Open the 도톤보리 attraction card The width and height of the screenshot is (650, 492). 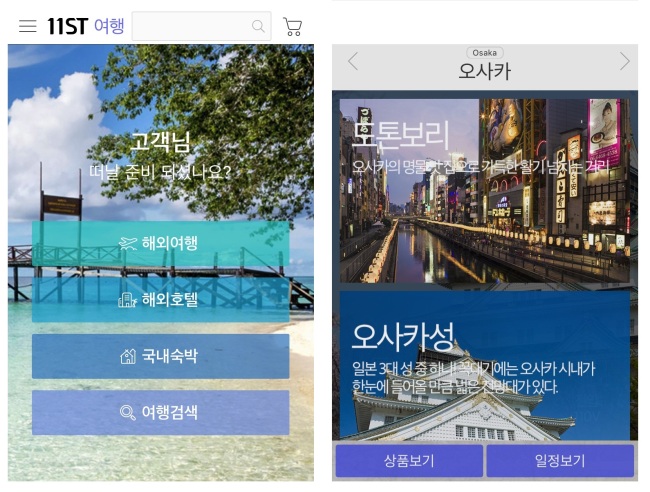(x=485, y=191)
